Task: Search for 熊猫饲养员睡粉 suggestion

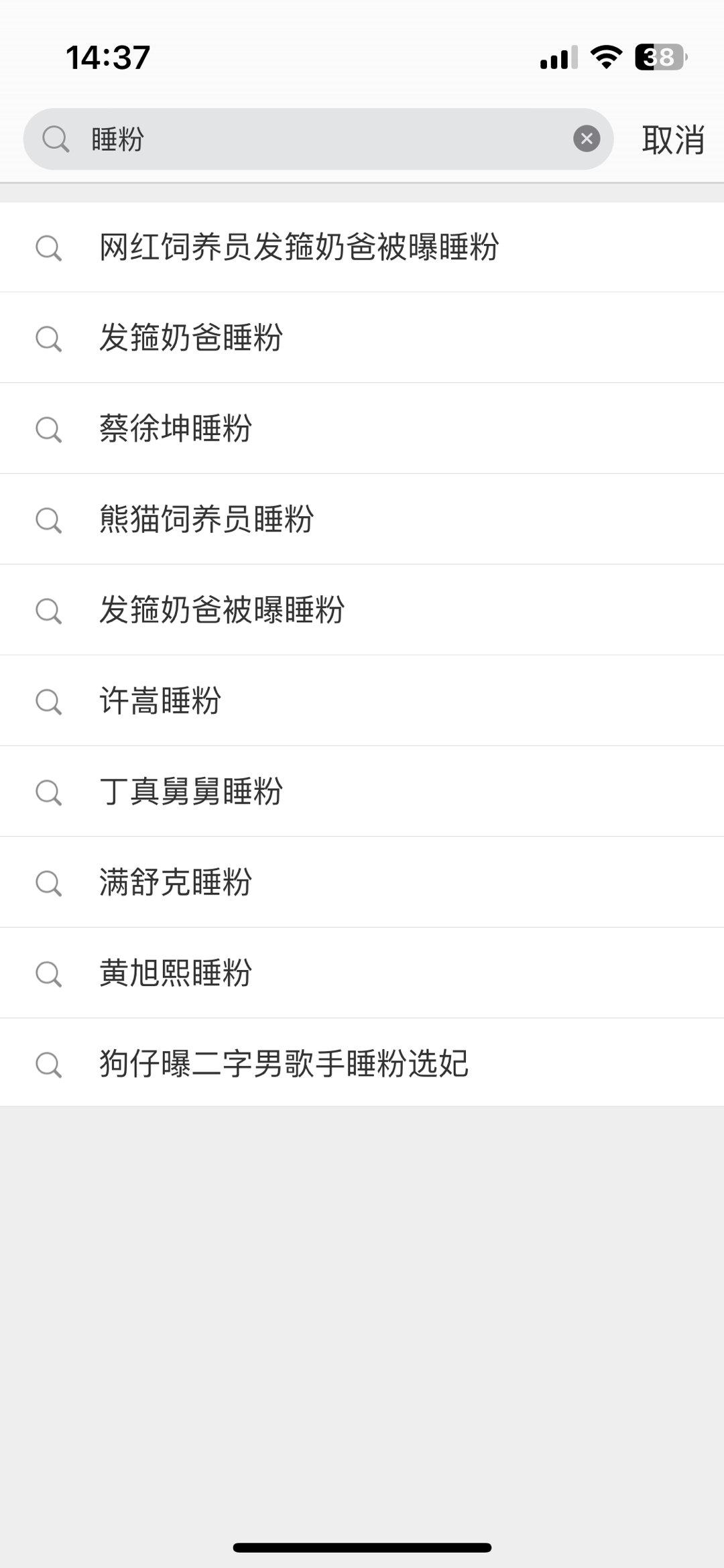Action: [362, 519]
